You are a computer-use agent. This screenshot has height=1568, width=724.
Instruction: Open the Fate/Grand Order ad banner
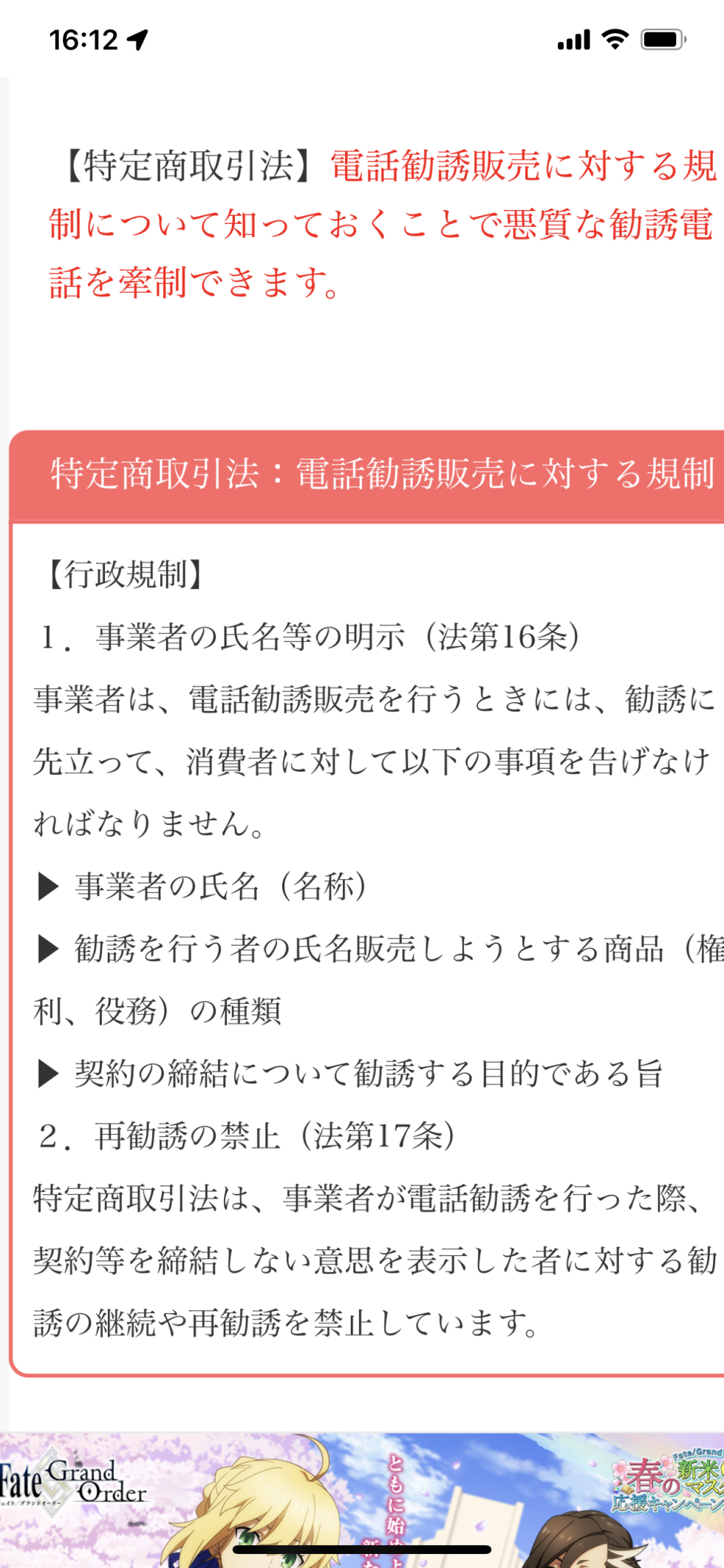(x=362, y=1500)
